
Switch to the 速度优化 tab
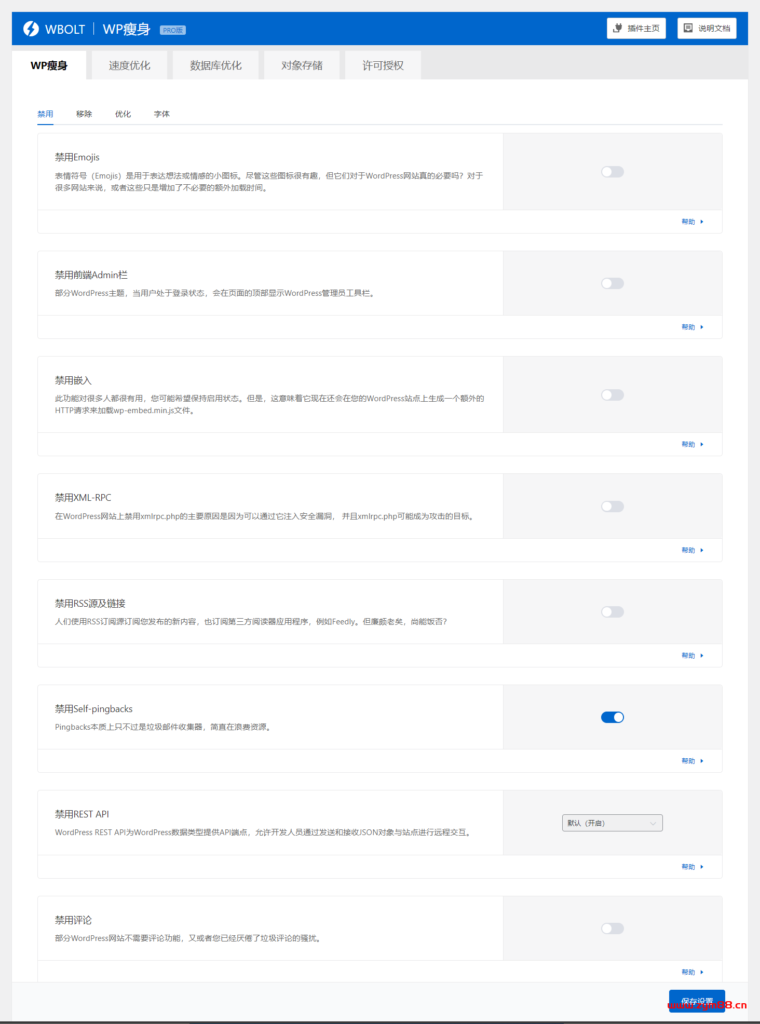tap(129, 66)
